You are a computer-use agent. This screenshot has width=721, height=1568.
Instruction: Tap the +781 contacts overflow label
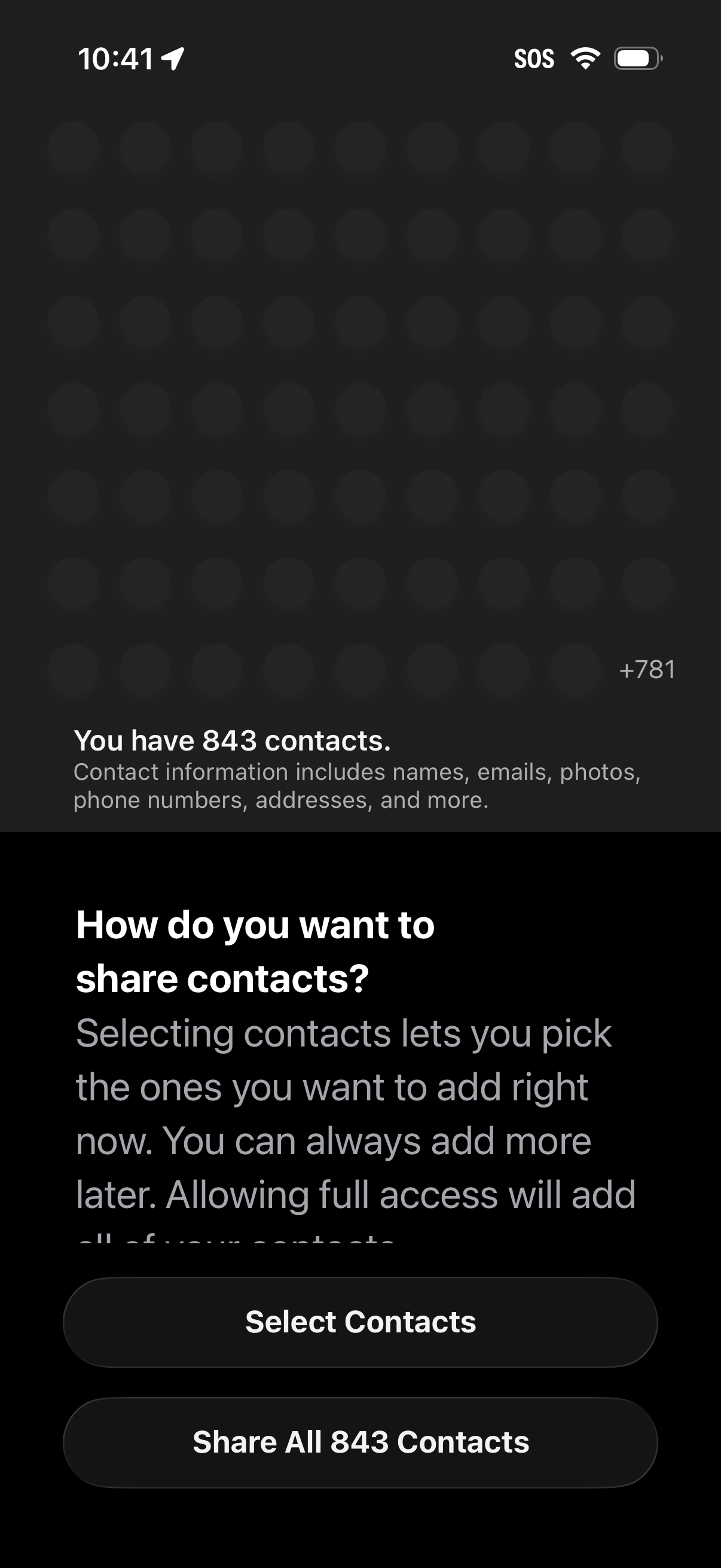(647, 670)
